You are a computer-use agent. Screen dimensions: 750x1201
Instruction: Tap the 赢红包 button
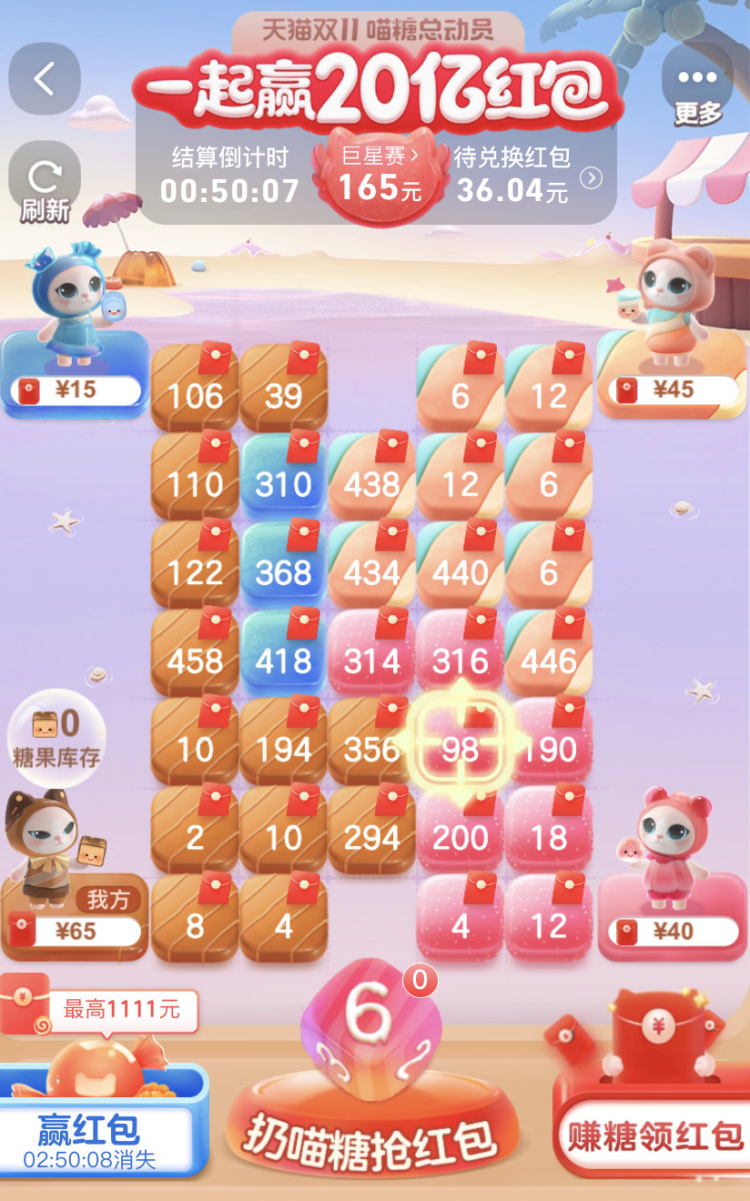tap(90, 1138)
